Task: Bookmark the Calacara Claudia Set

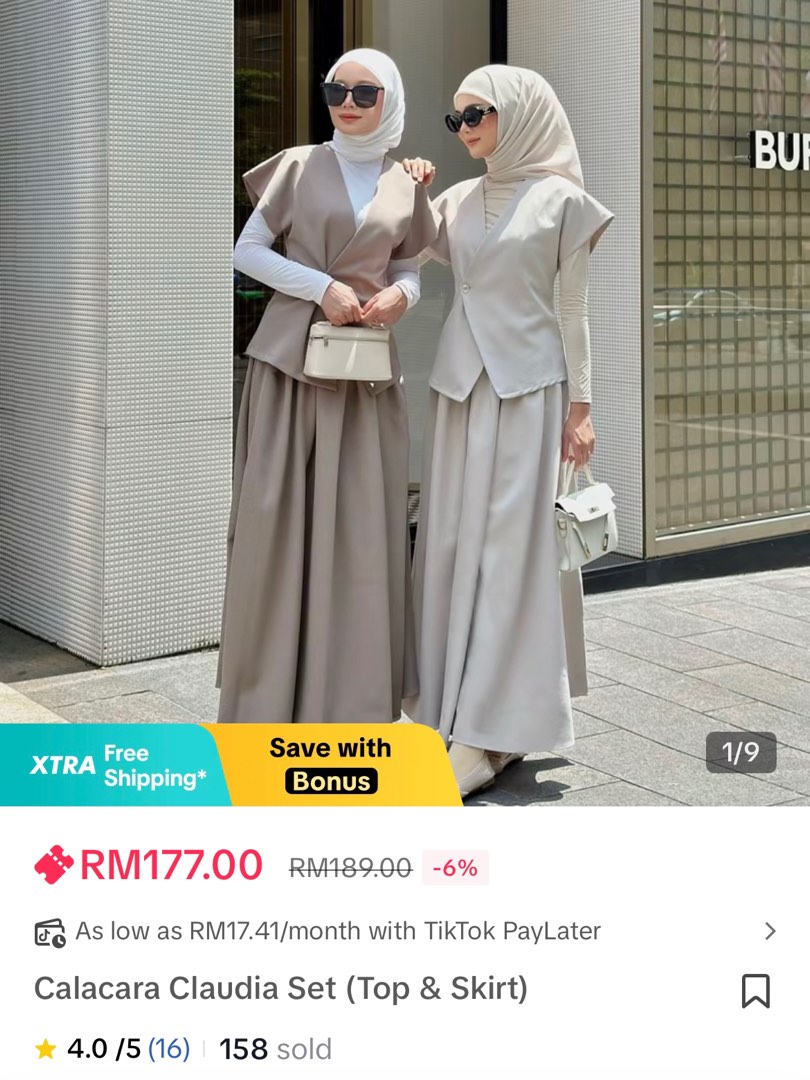Action: [x=755, y=991]
